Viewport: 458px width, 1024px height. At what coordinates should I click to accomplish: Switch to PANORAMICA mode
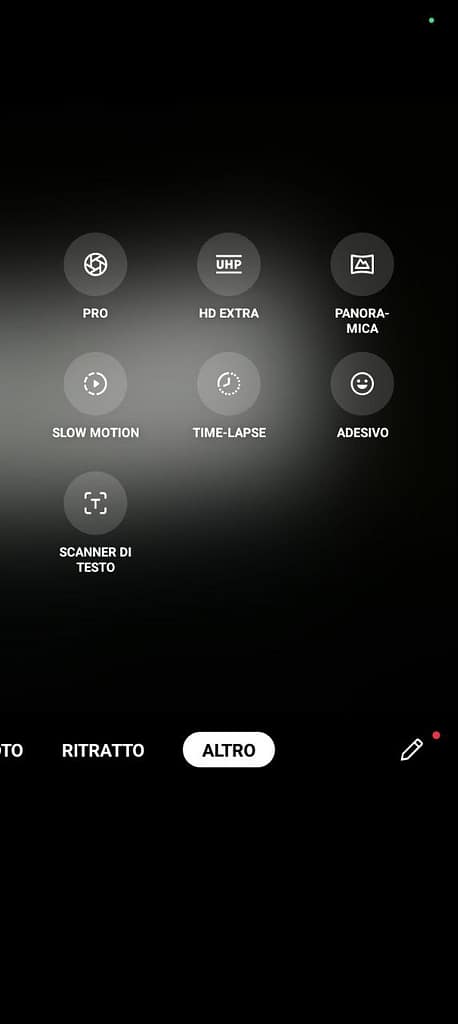[362, 264]
